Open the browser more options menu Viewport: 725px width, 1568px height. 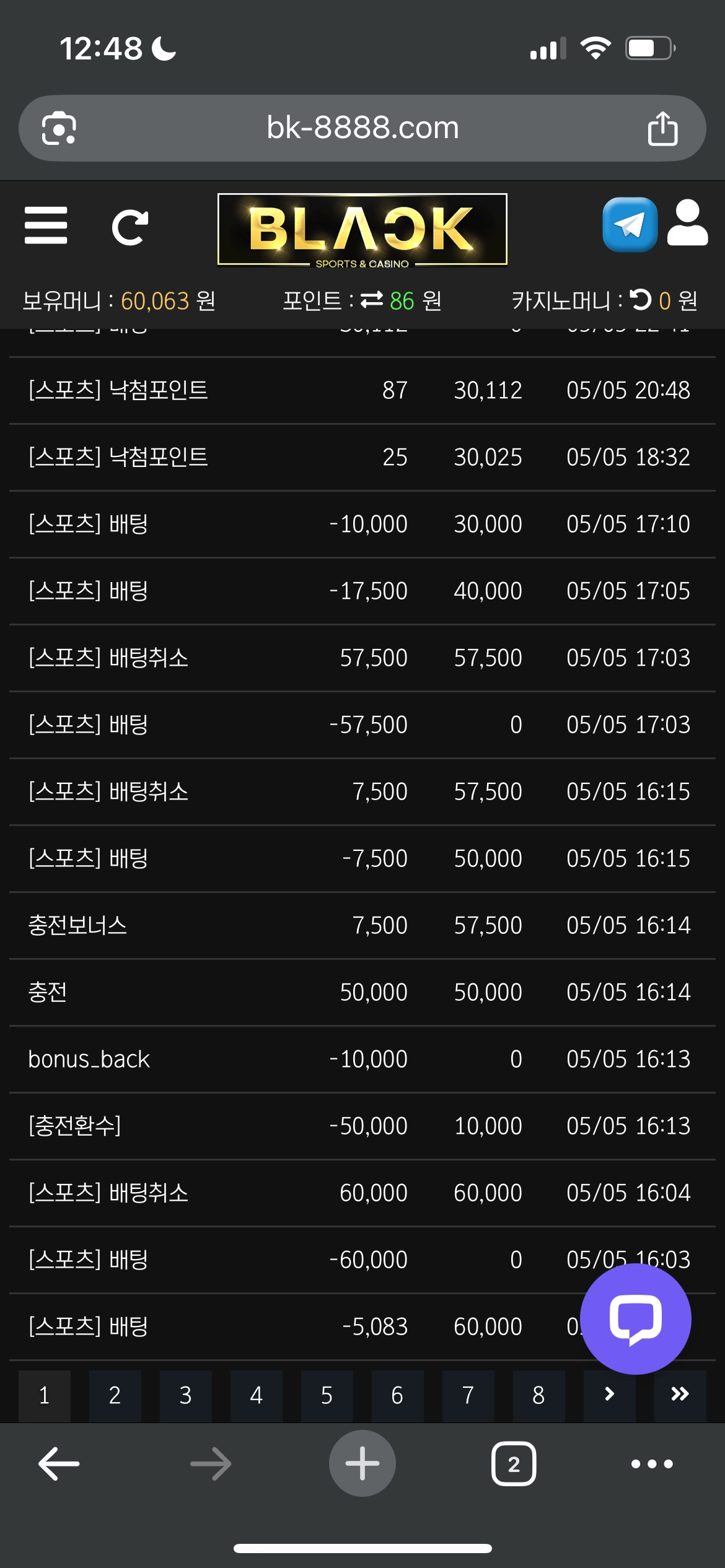point(652,1464)
